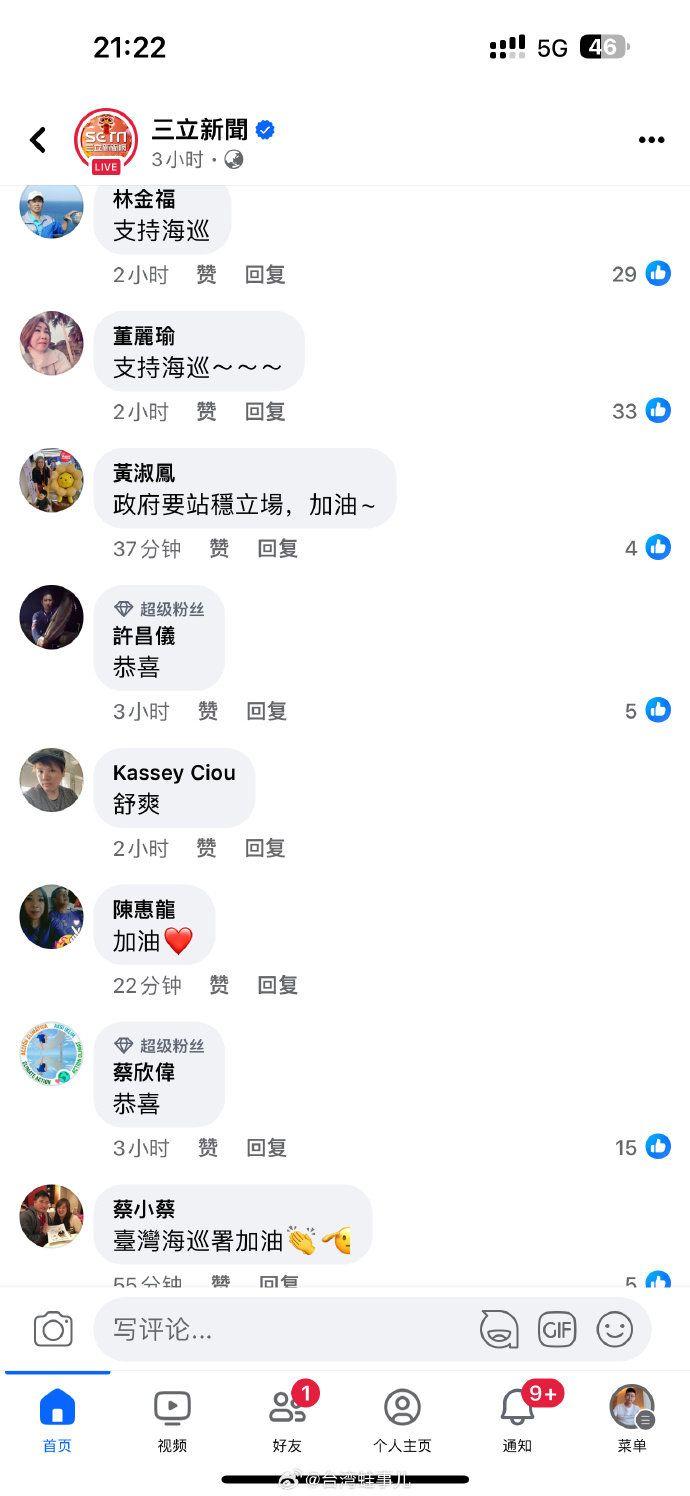Image resolution: width=690 pixels, height=1496 pixels.
Task: Reply to 陳惠龍's comment
Action: (x=278, y=985)
